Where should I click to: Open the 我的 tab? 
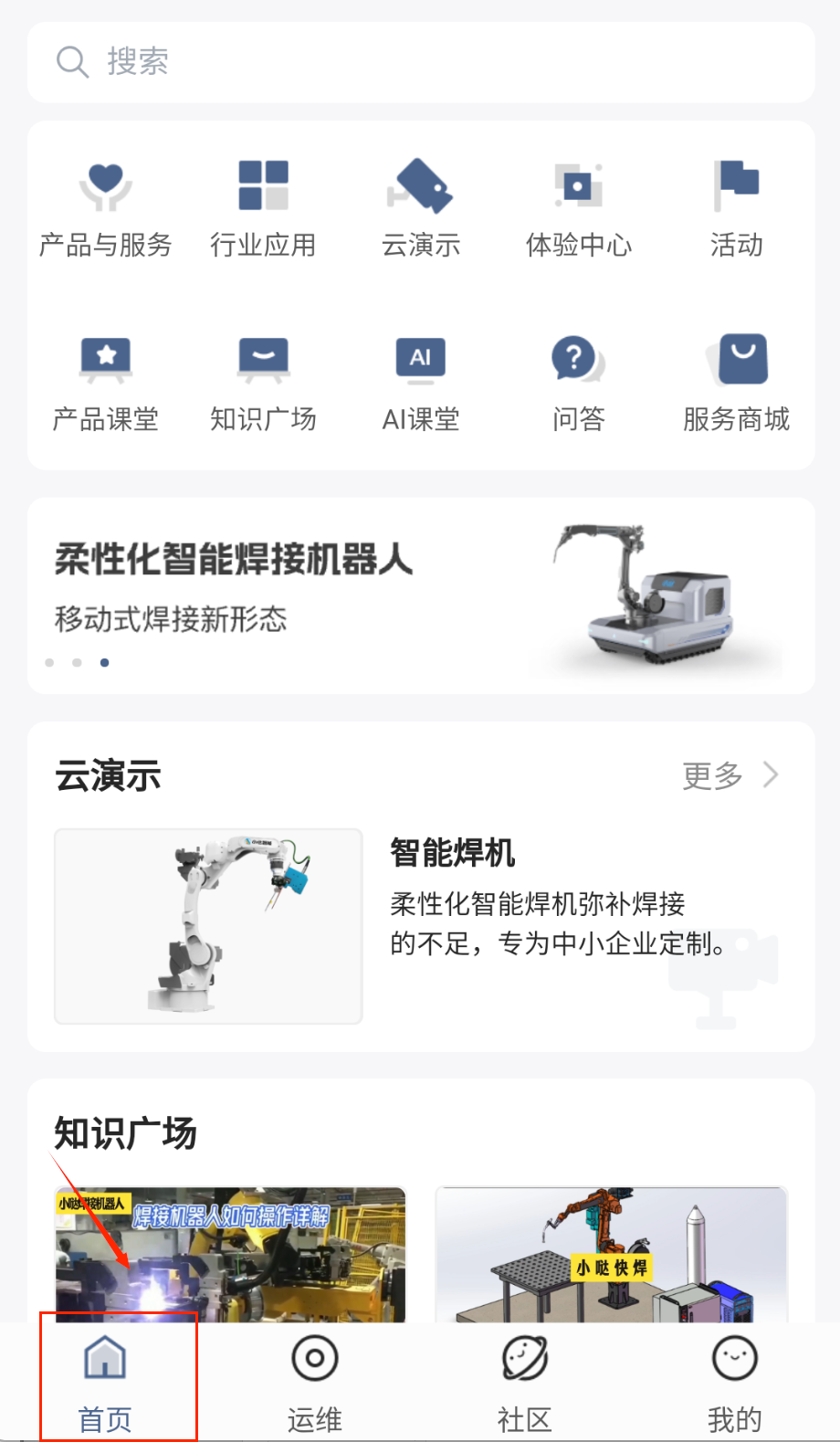point(734,1381)
